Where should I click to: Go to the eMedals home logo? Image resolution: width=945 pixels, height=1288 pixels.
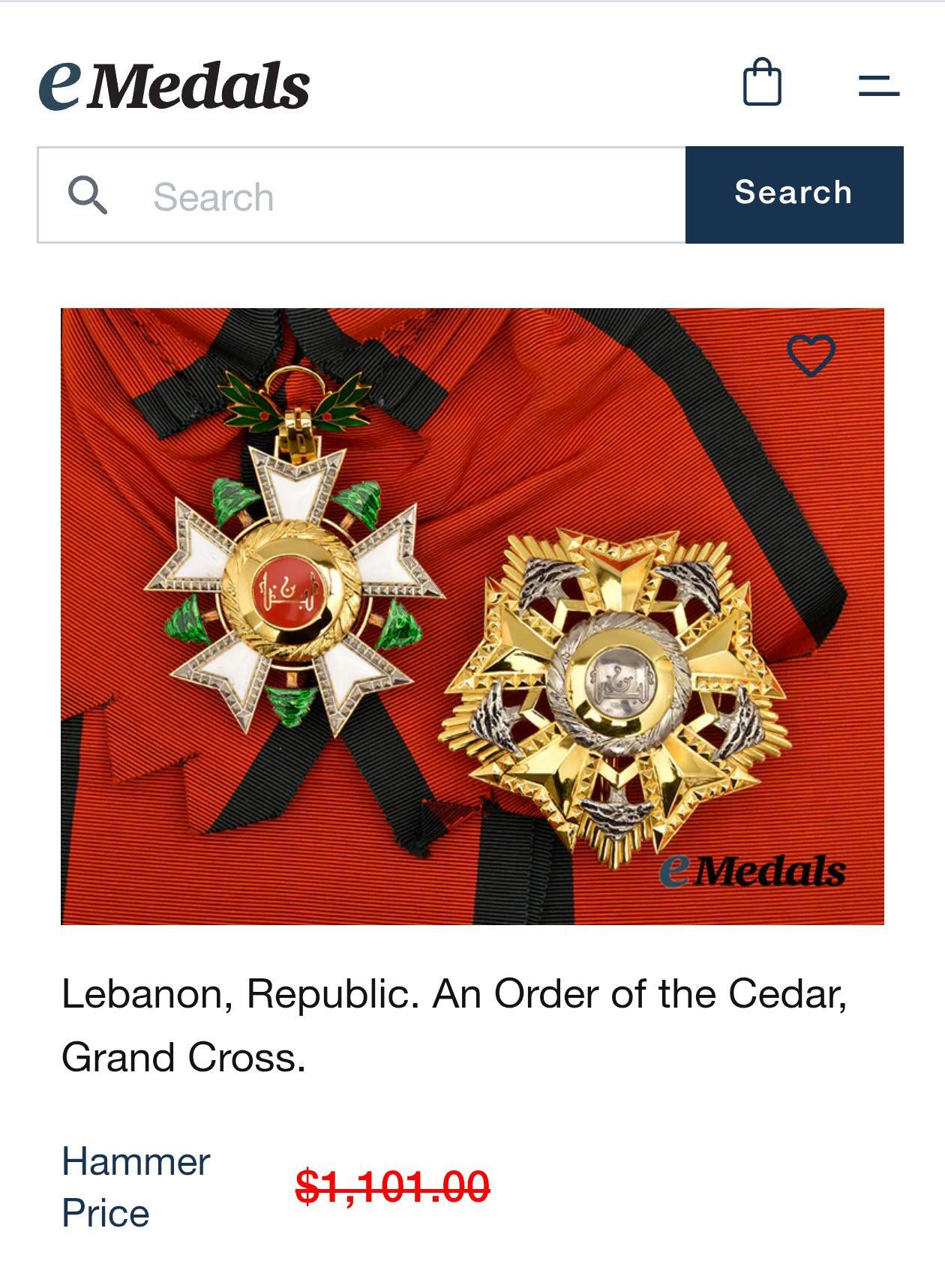(174, 85)
